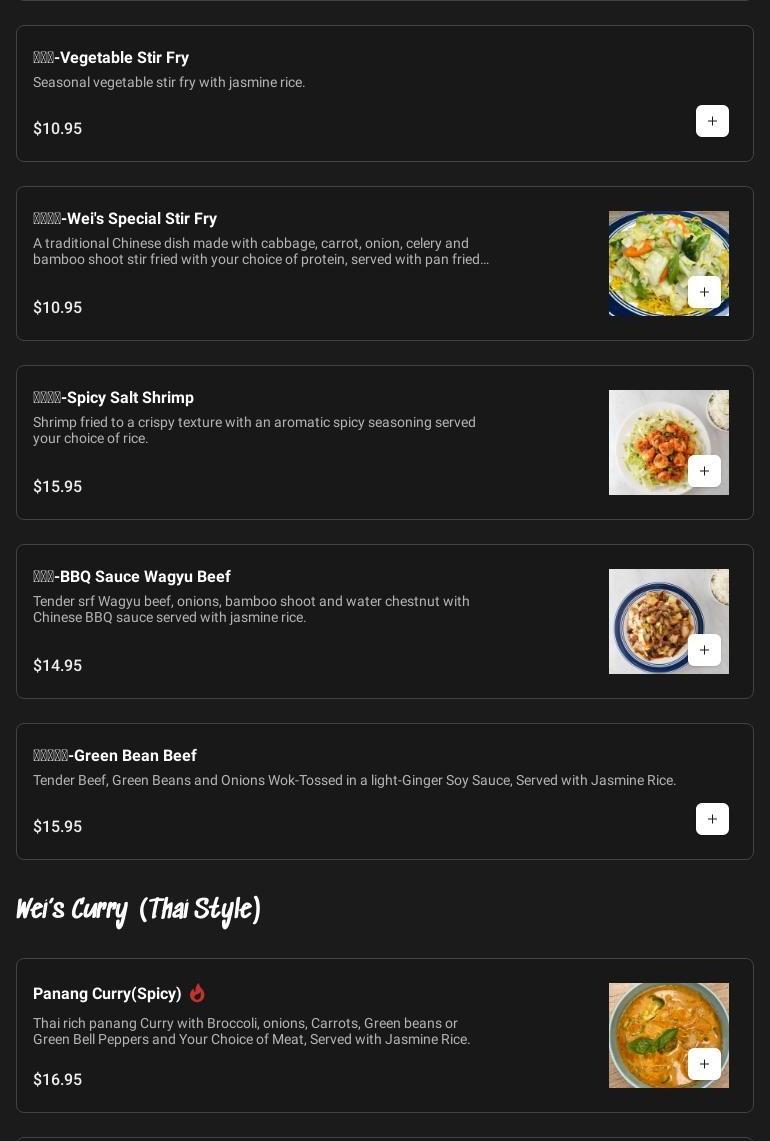Add Vegetable Stir Fry to the order

(712, 121)
